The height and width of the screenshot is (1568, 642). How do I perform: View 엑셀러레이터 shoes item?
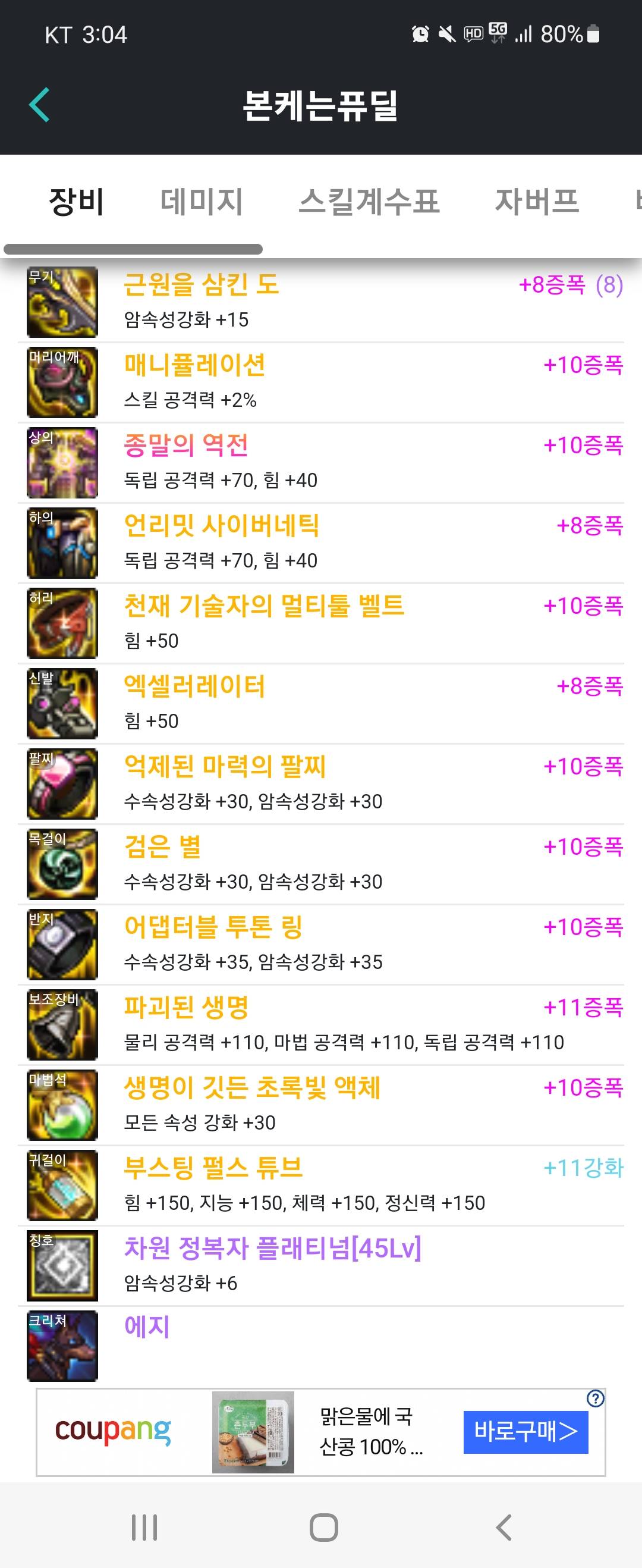[x=195, y=686]
